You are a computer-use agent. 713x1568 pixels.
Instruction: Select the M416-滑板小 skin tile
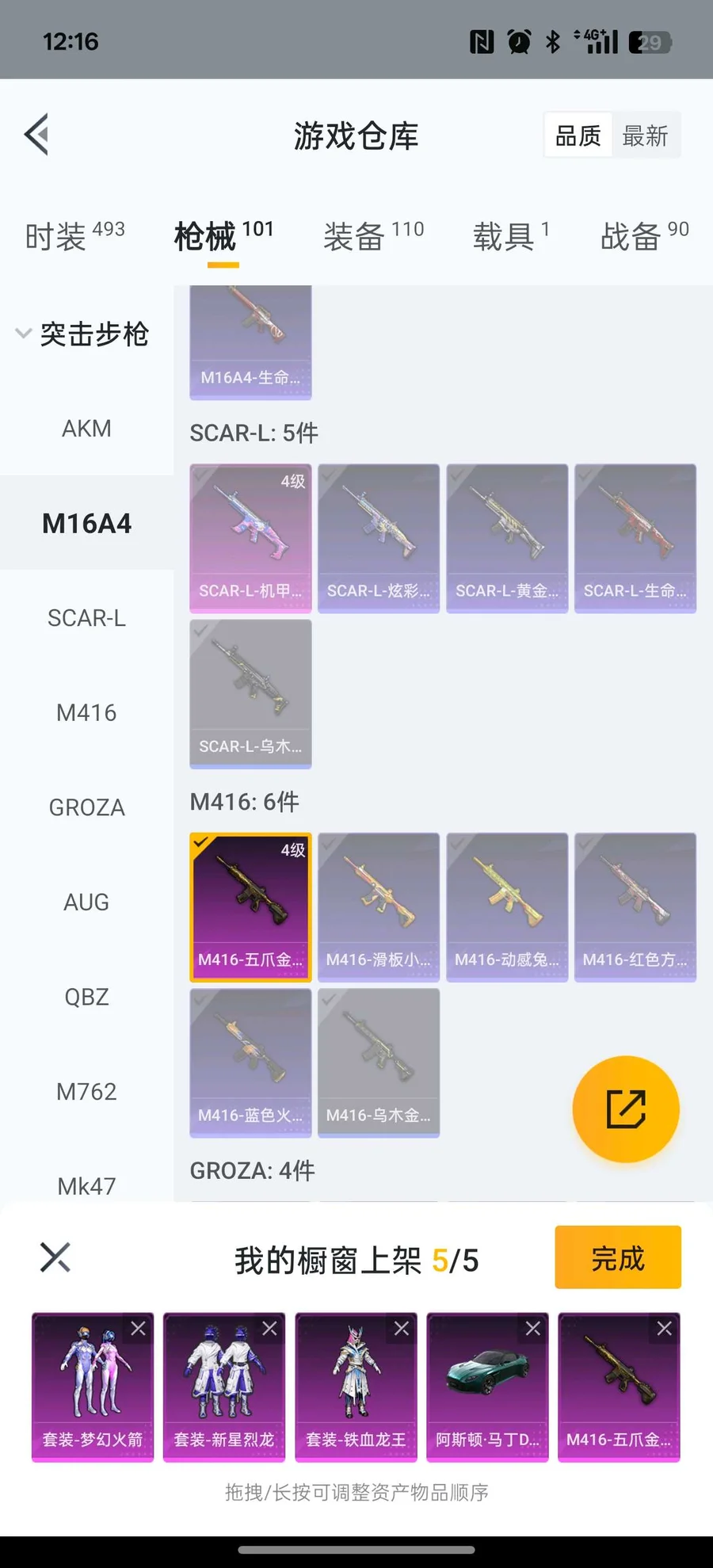(379, 907)
